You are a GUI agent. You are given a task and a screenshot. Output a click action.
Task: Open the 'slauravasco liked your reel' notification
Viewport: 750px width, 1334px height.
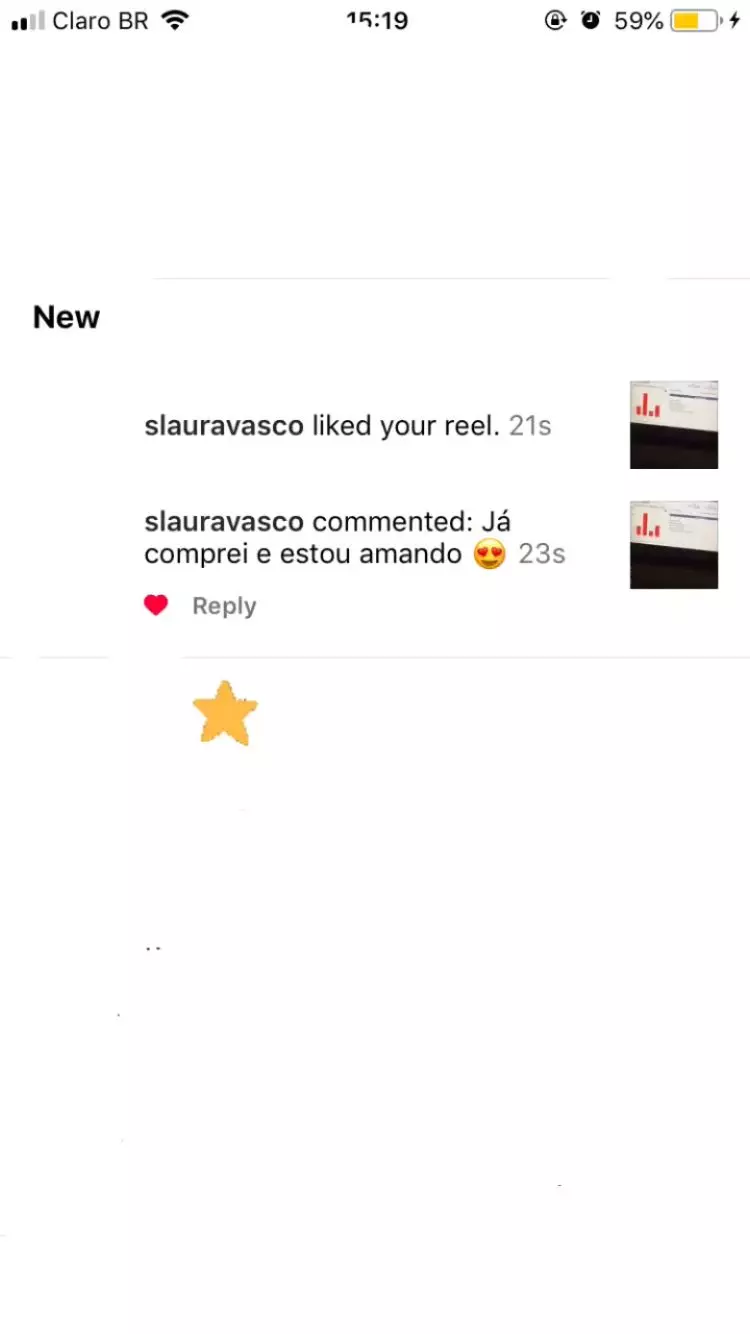(x=347, y=426)
